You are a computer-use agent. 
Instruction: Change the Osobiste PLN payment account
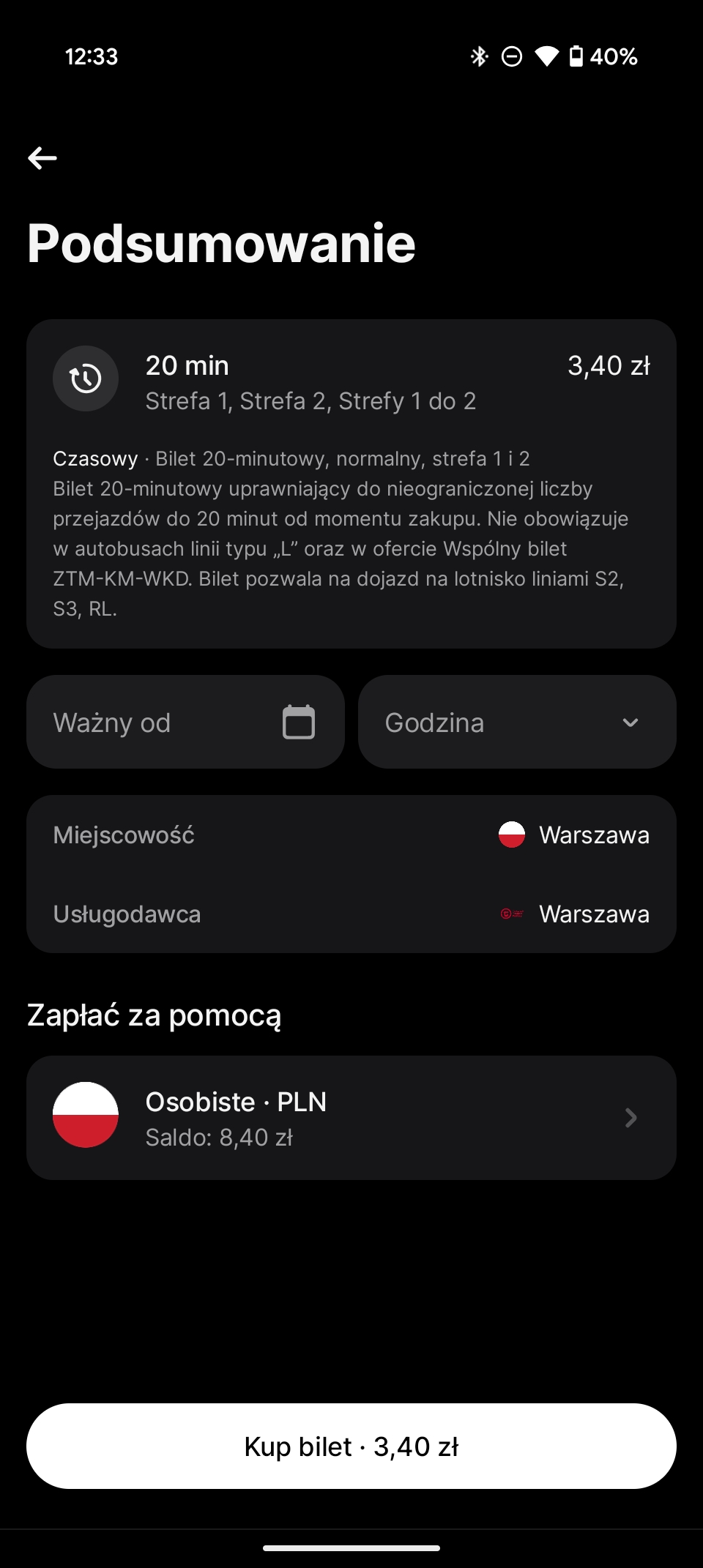351,1117
